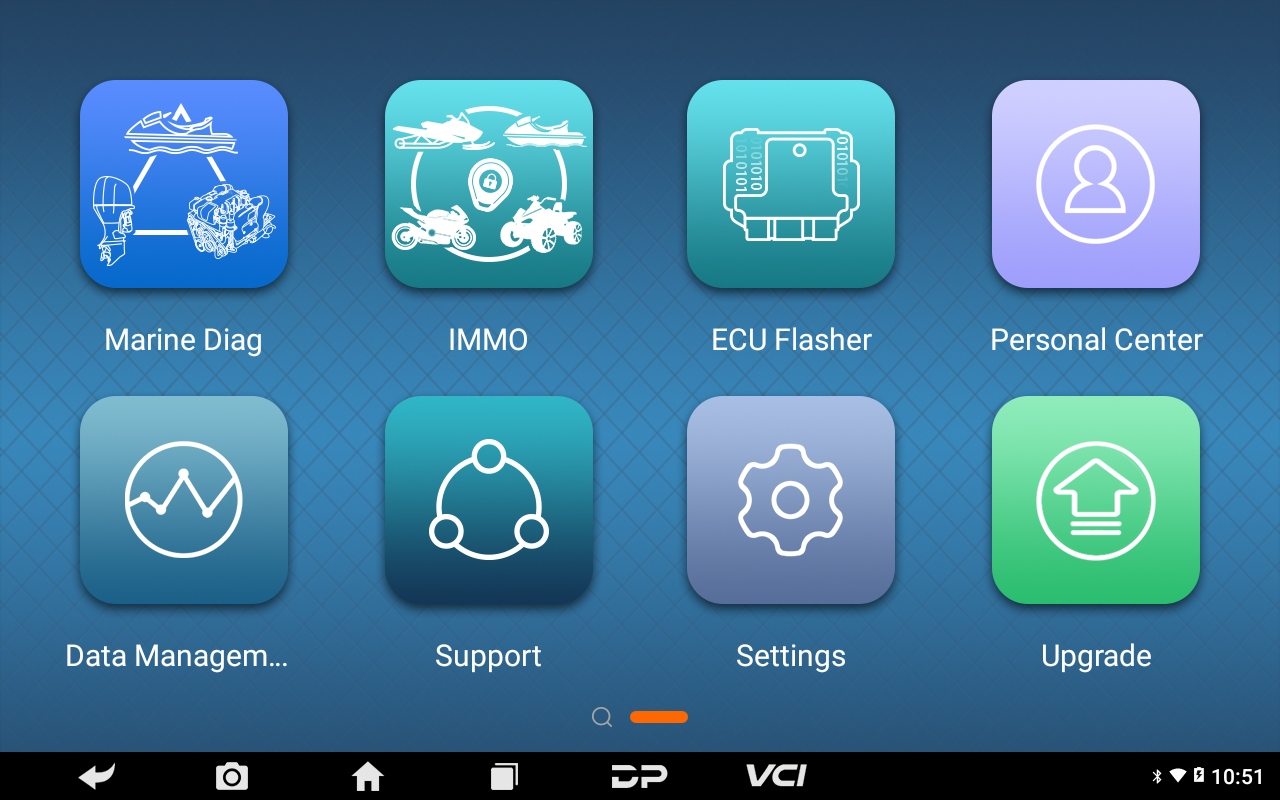Launch the IMMO function
Screen dimensions: 1280x800
(488, 185)
